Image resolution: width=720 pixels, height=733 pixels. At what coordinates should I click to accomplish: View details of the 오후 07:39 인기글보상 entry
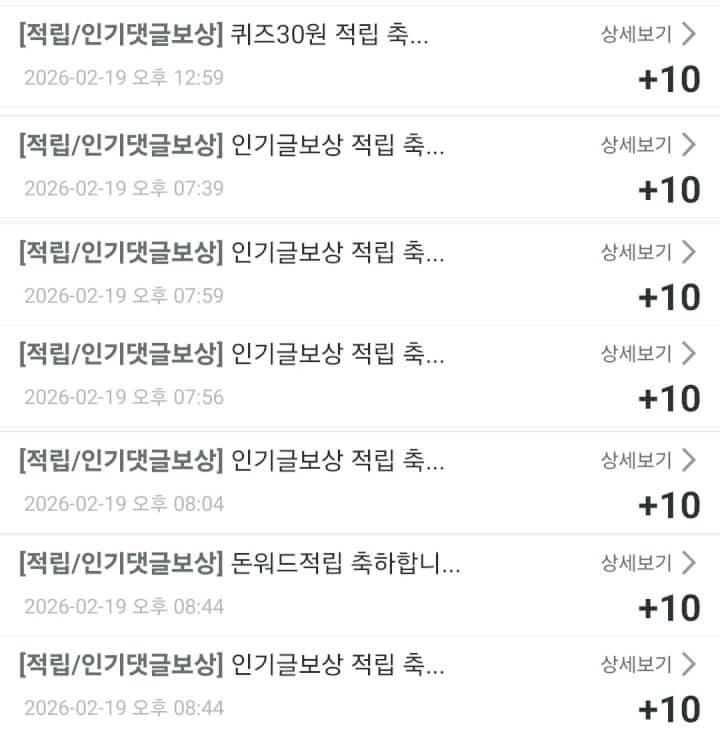pyautogui.click(x=647, y=145)
